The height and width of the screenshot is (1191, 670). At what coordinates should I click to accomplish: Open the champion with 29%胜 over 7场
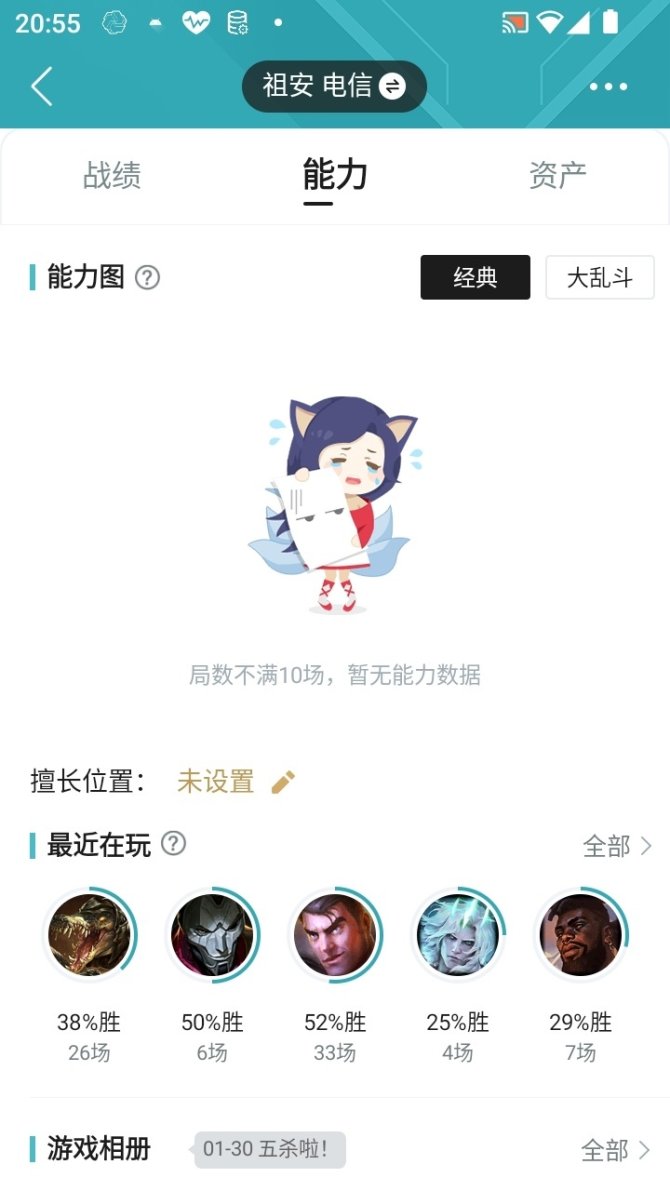click(x=581, y=936)
